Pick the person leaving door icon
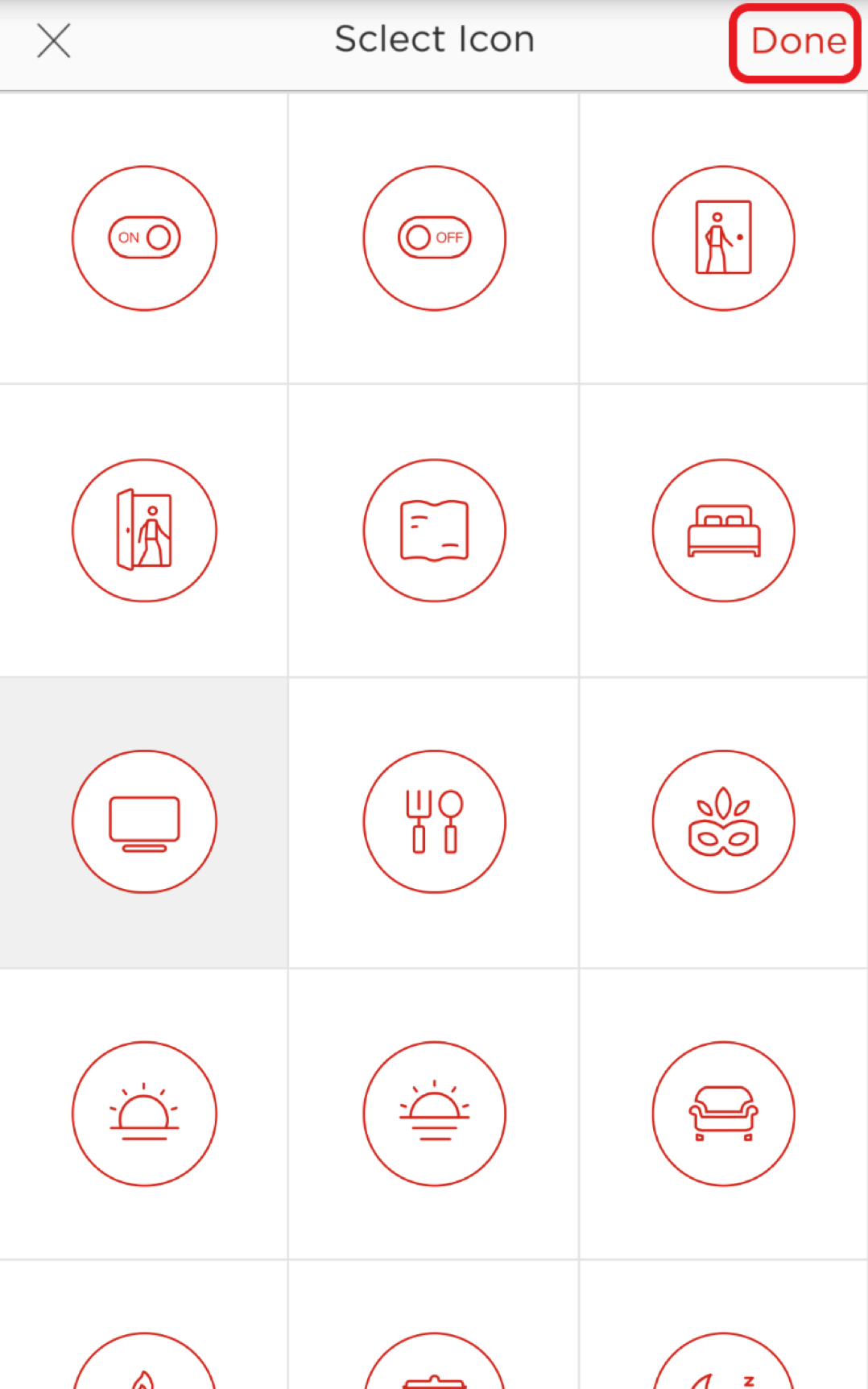Viewport: 868px width, 1389px height. click(x=723, y=238)
